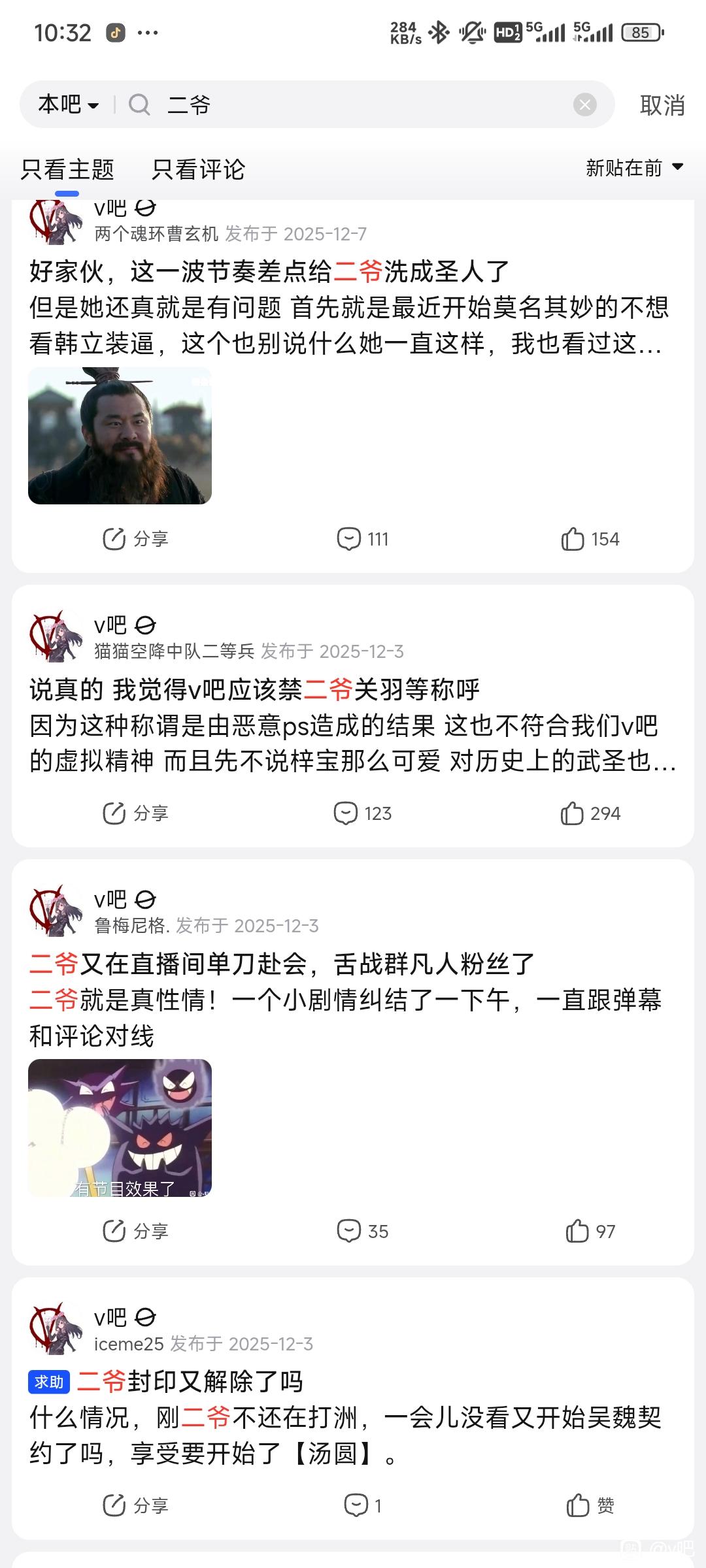Switch to the 只看评论 tab

click(x=198, y=170)
